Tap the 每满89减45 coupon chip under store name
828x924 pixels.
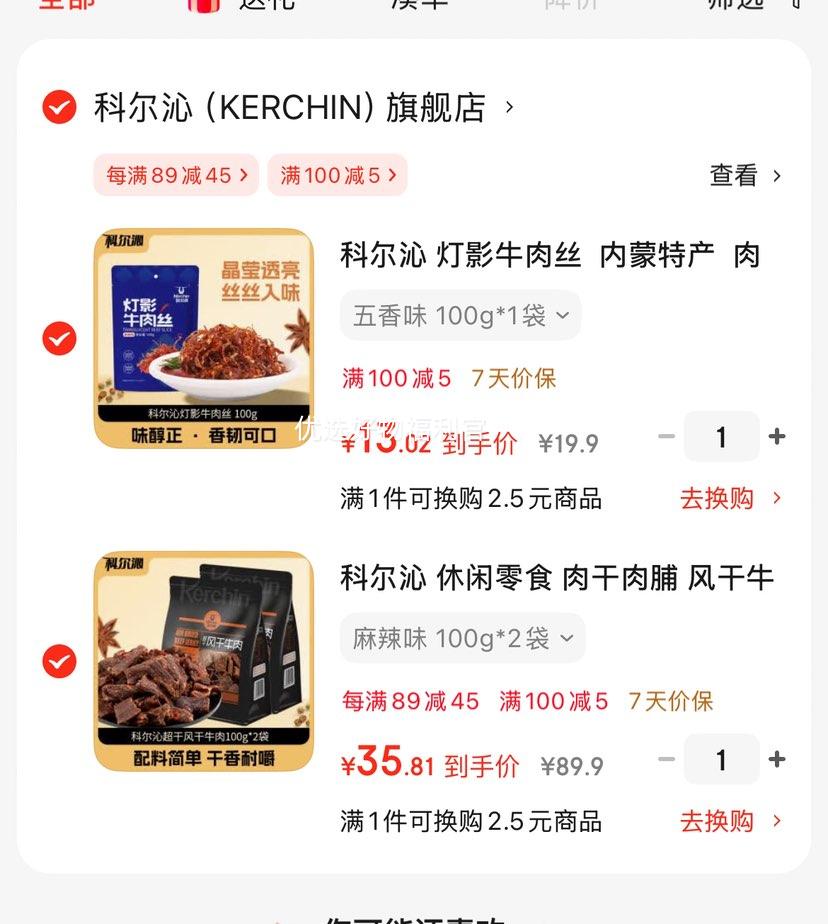tap(176, 176)
